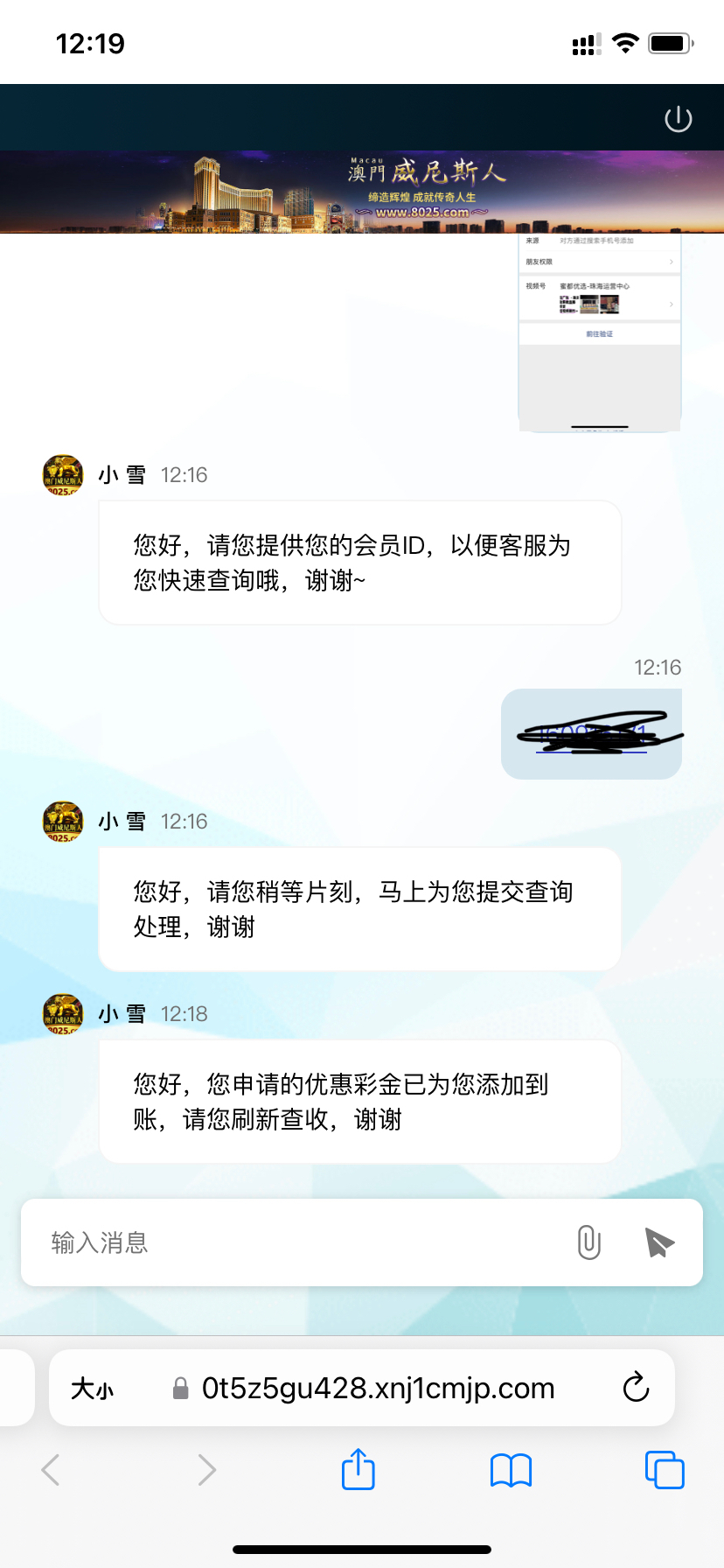
Task: Open Safari bookmarks
Action: (512, 1470)
